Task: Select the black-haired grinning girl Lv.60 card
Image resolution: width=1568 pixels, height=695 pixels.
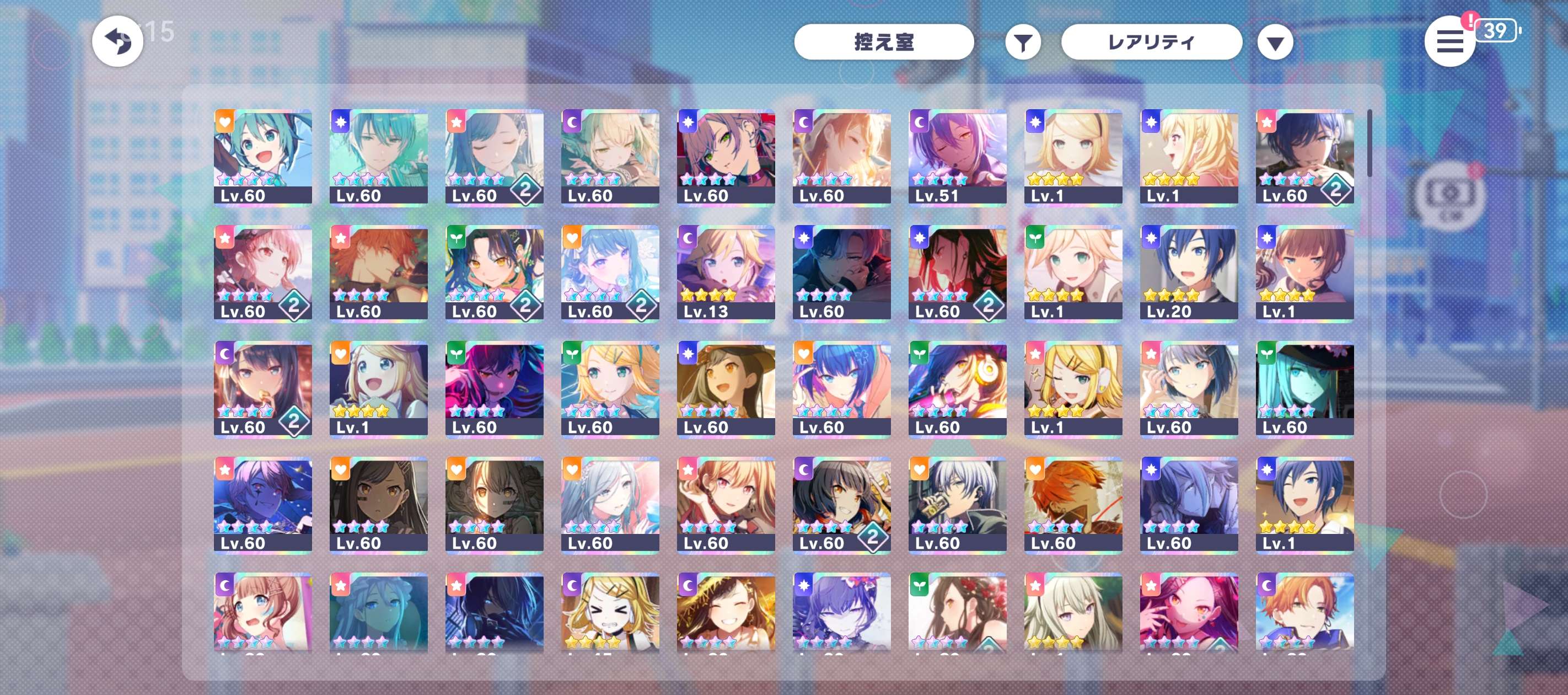Action: (841, 504)
